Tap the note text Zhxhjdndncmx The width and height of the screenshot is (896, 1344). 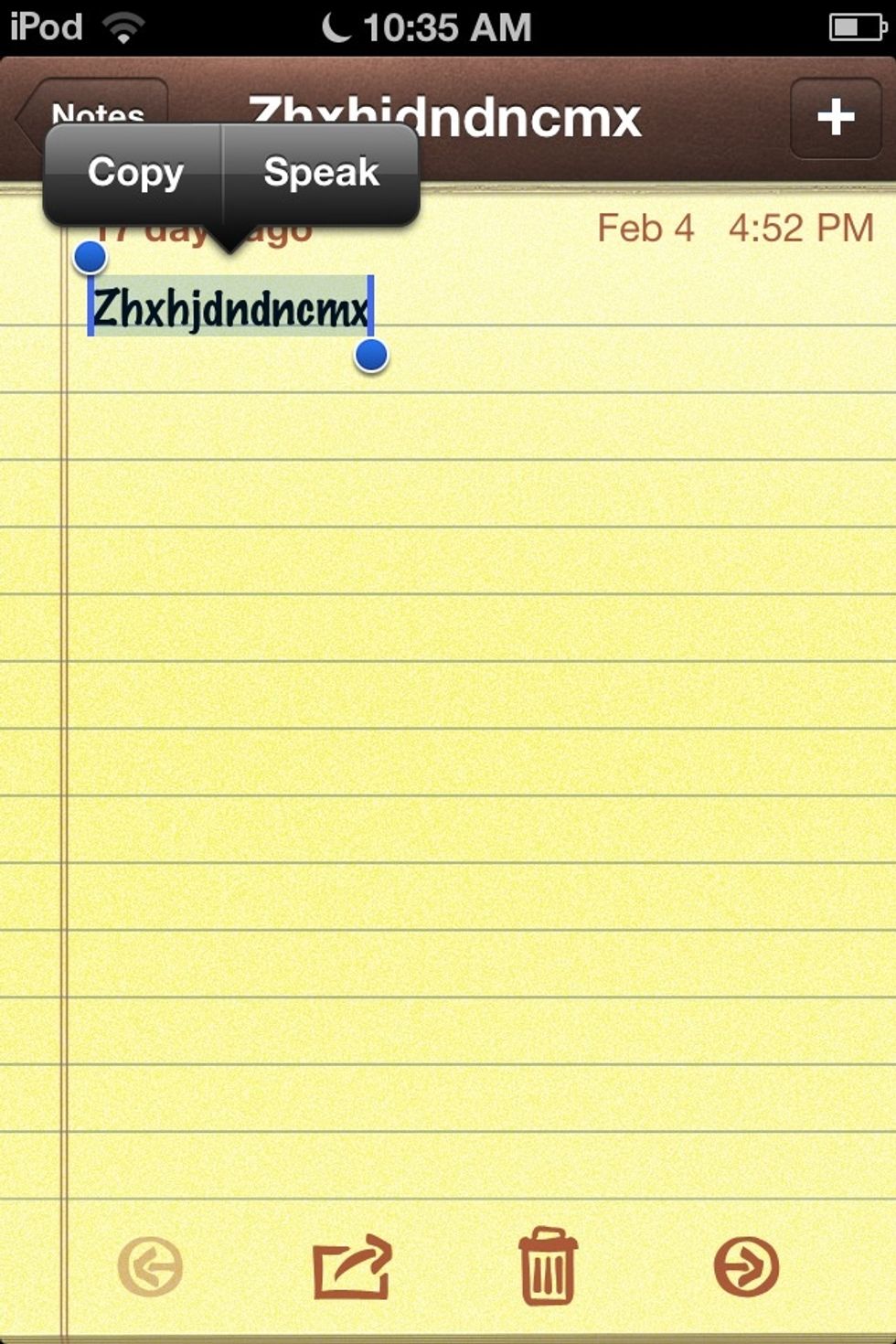pyautogui.click(x=230, y=308)
